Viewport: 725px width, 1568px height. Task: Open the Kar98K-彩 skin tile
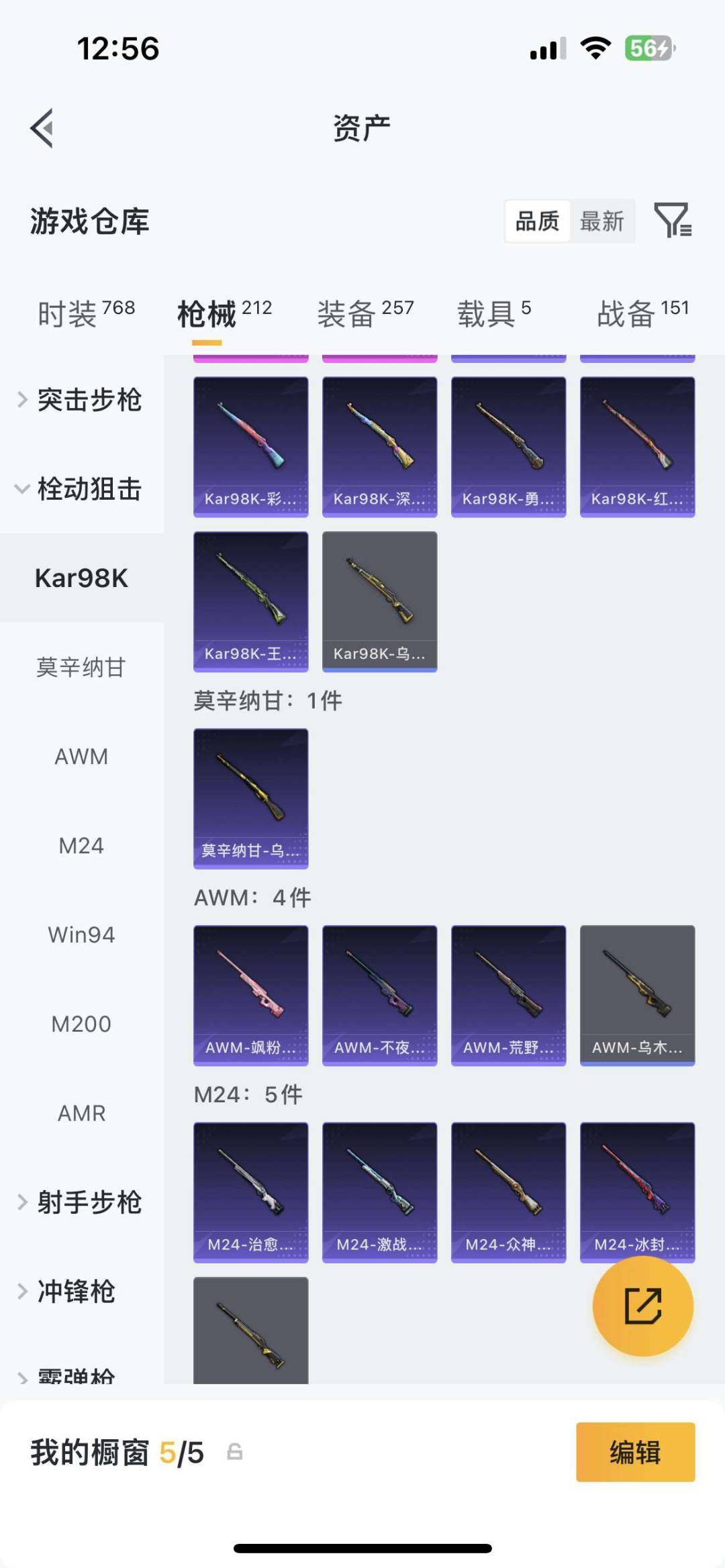coord(251,447)
